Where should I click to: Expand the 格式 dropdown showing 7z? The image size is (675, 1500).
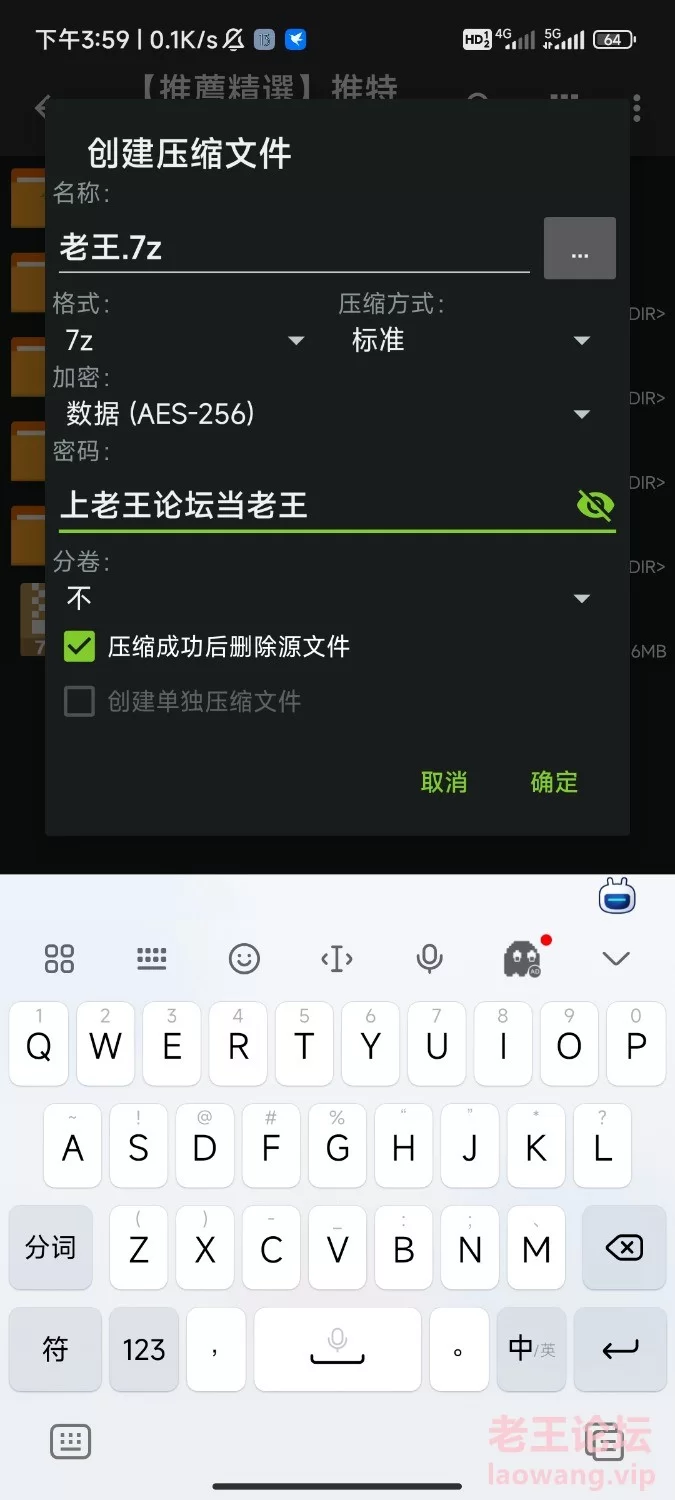pos(185,341)
